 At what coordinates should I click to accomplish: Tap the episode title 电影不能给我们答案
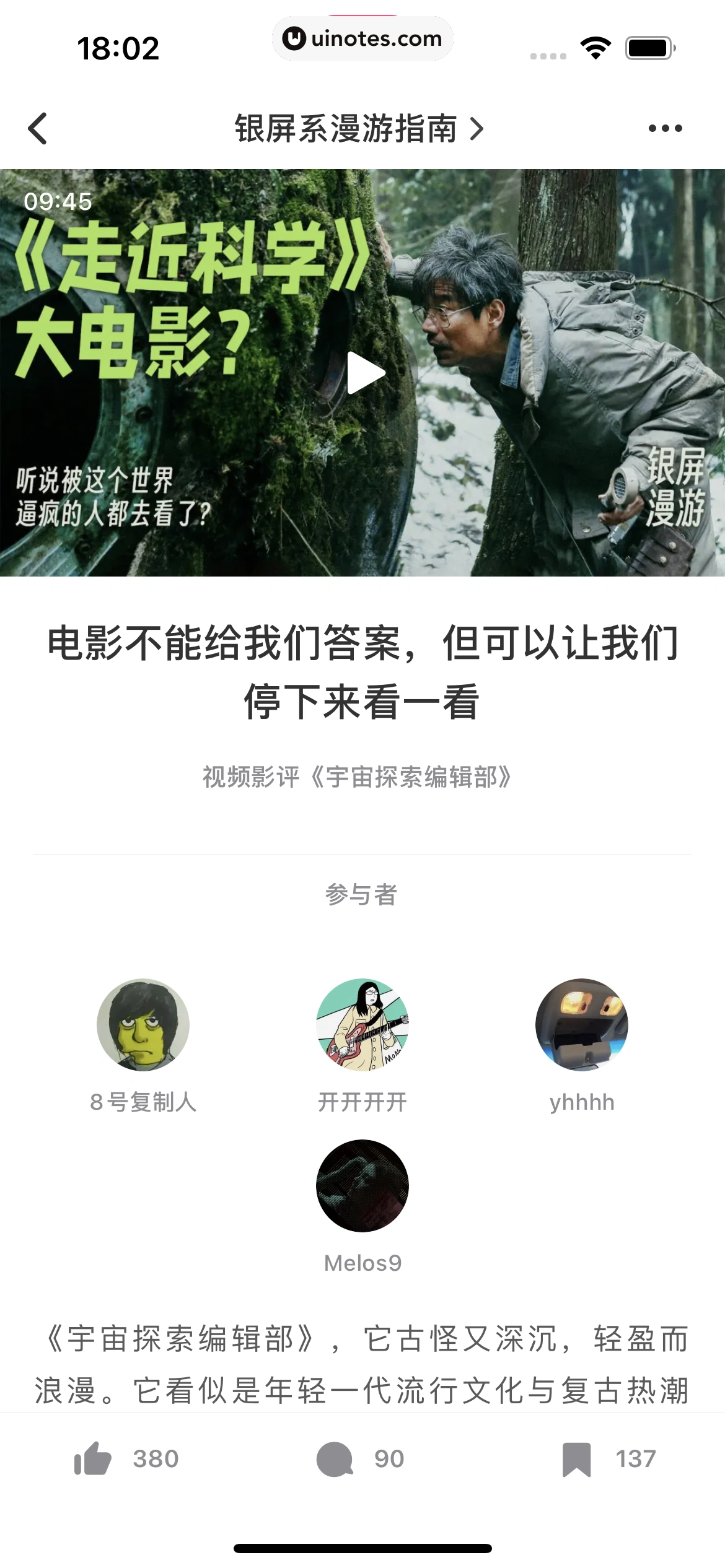point(362,672)
